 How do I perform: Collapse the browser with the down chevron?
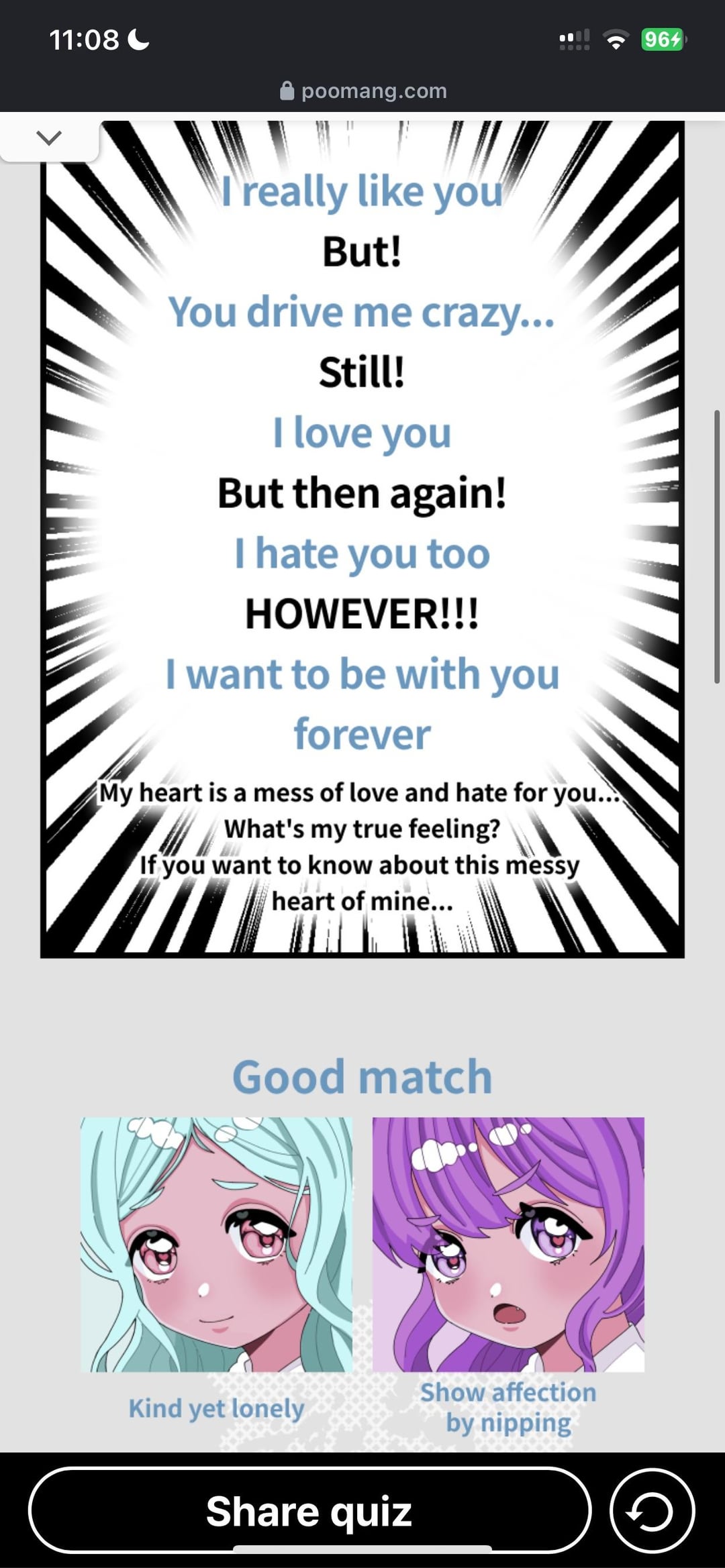(49, 138)
